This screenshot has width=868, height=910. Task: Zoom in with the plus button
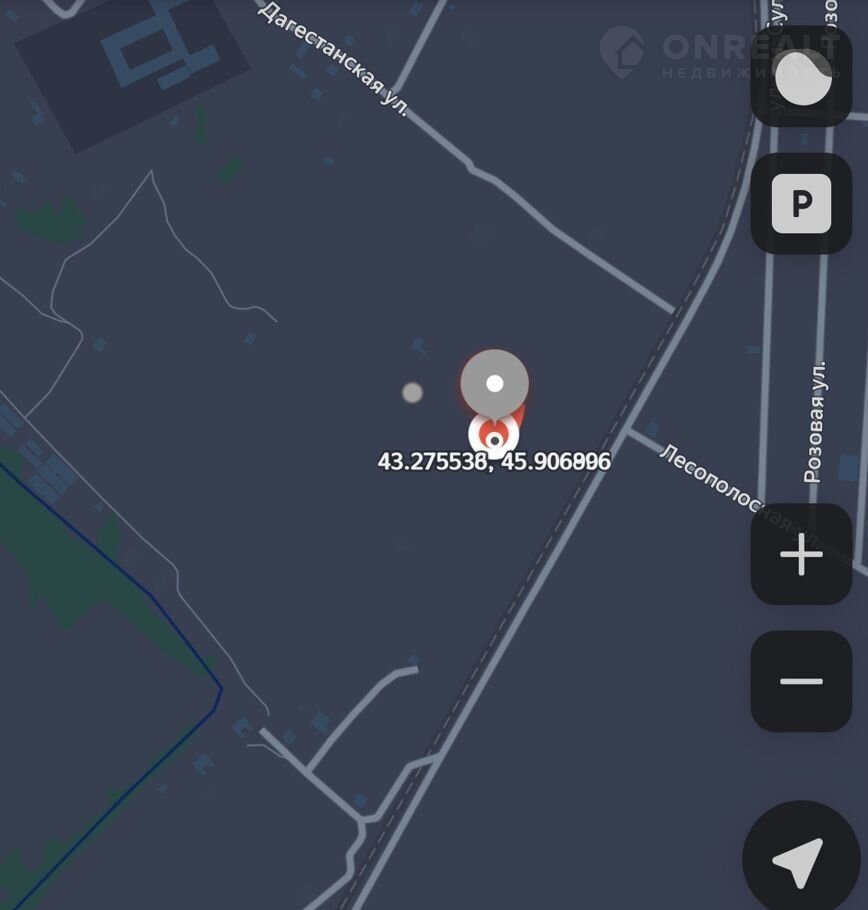[801, 554]
